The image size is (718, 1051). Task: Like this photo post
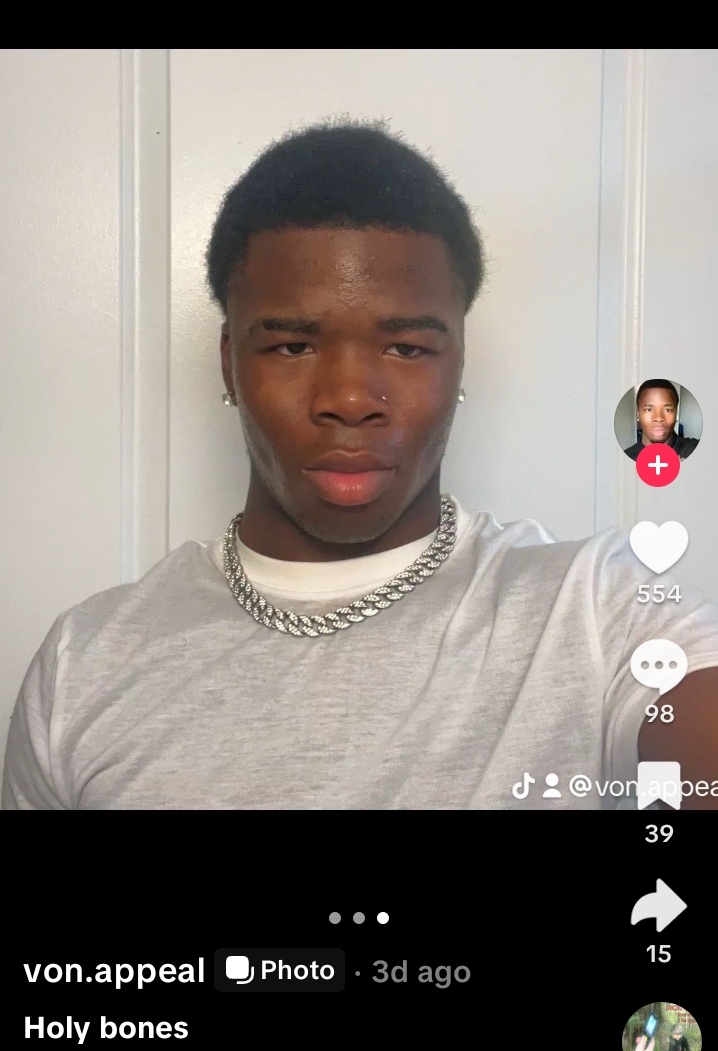coord(658,548)
